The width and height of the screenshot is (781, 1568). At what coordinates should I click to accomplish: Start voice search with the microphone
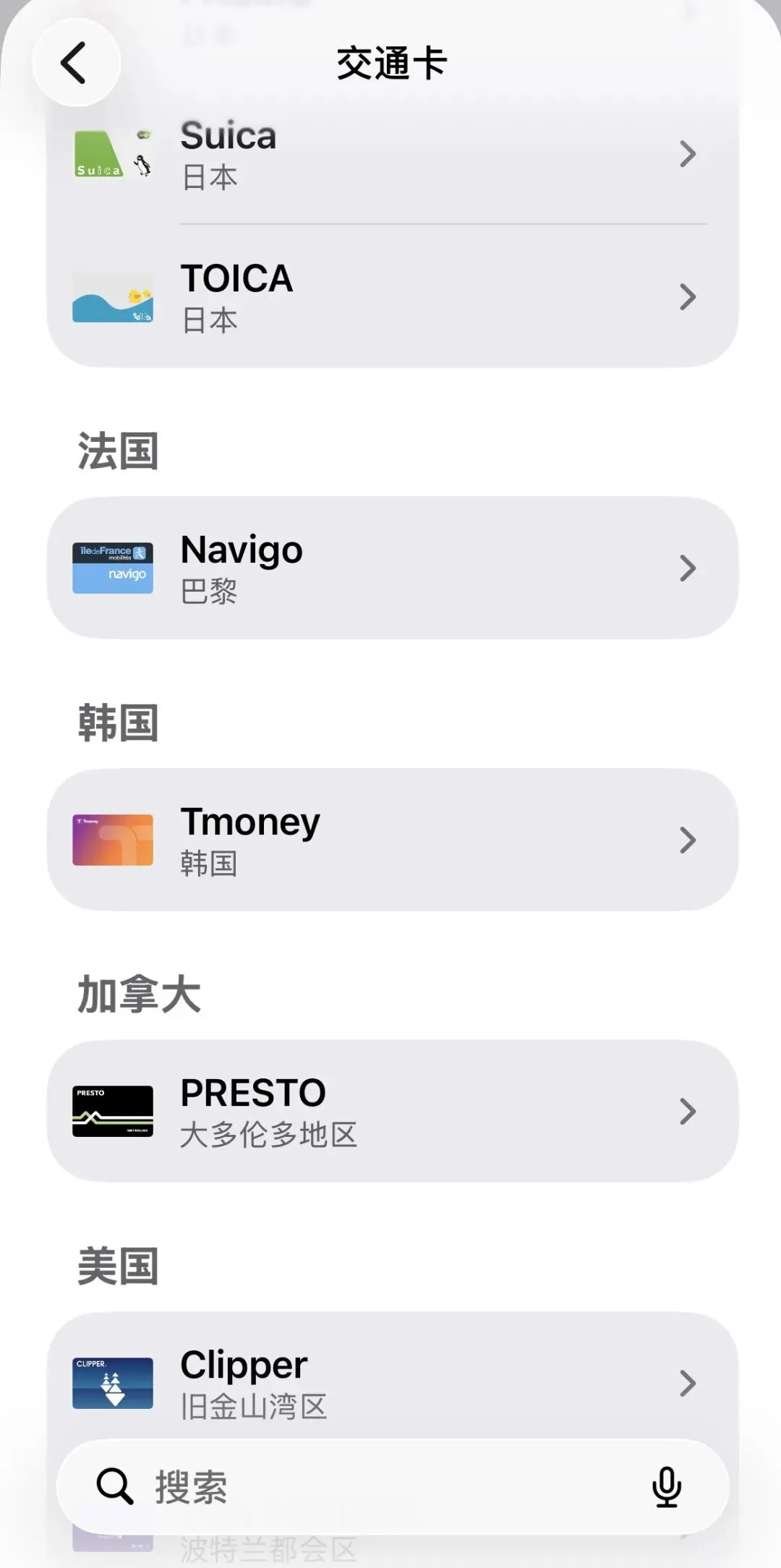666,1487
